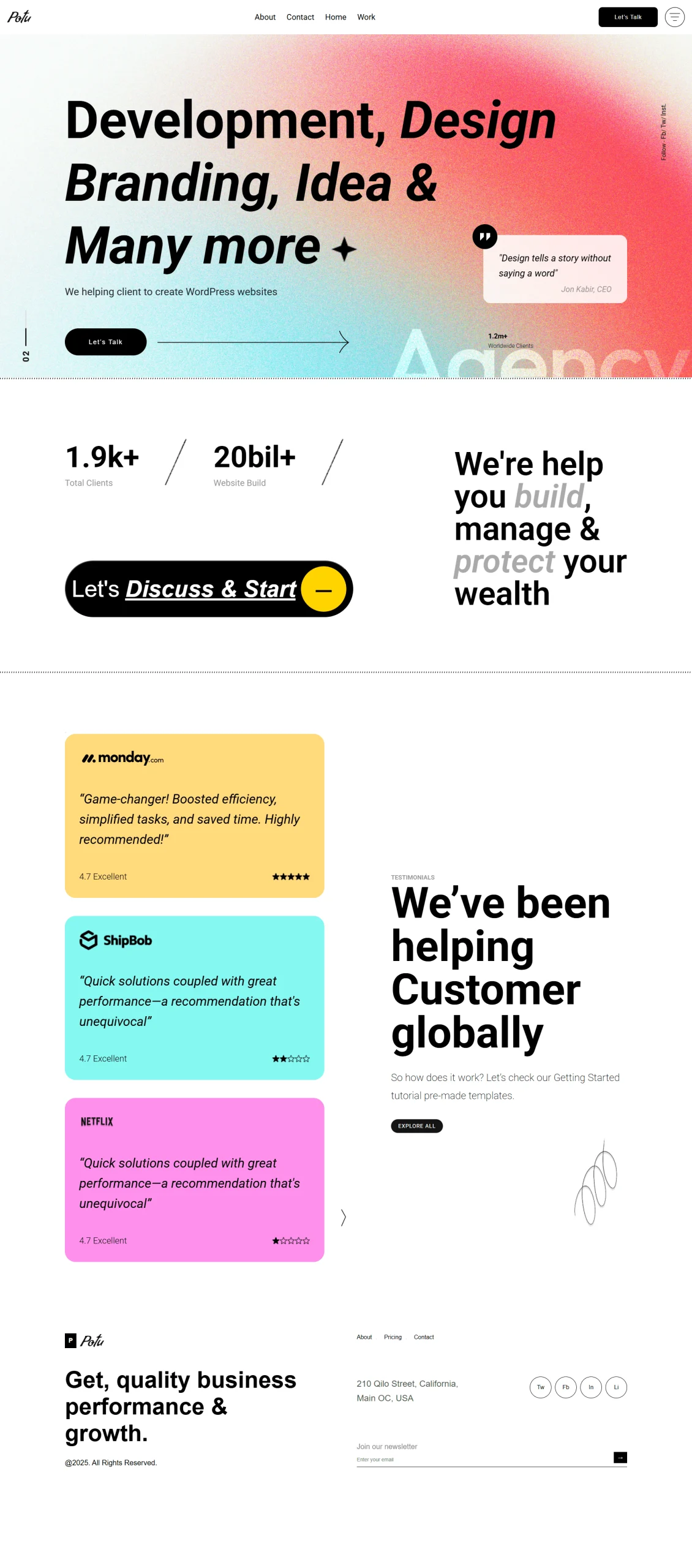Open the Pricing link in footer
This screenshot has height=1568, width=692.
393,1337
